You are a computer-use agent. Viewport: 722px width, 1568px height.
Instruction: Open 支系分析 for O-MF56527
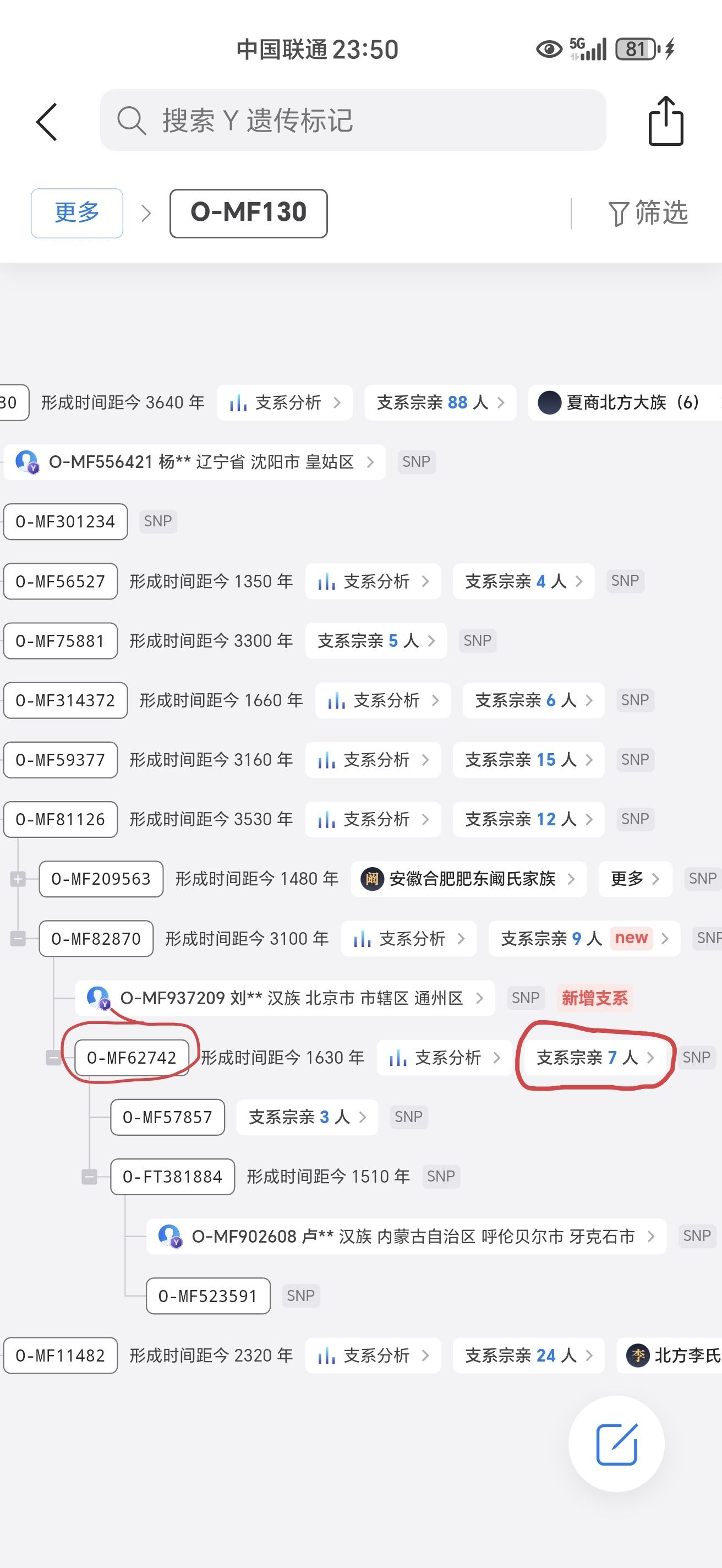point(372,581)
